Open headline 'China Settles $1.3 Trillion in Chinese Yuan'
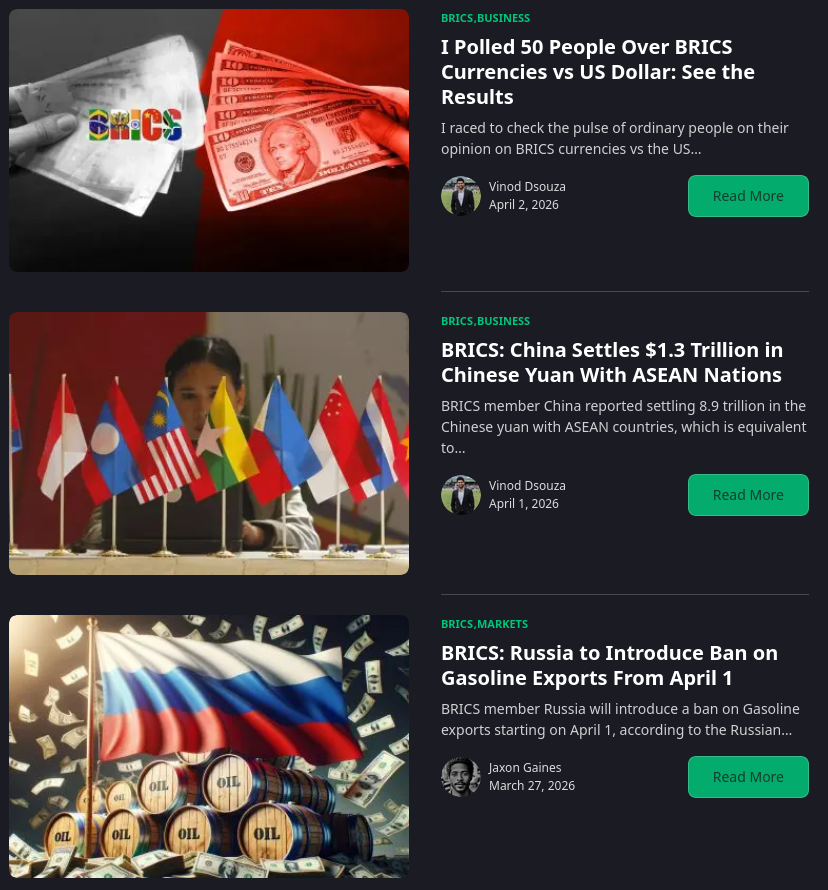Viewport: 828px width, 890px height. (x=611, y=362)
